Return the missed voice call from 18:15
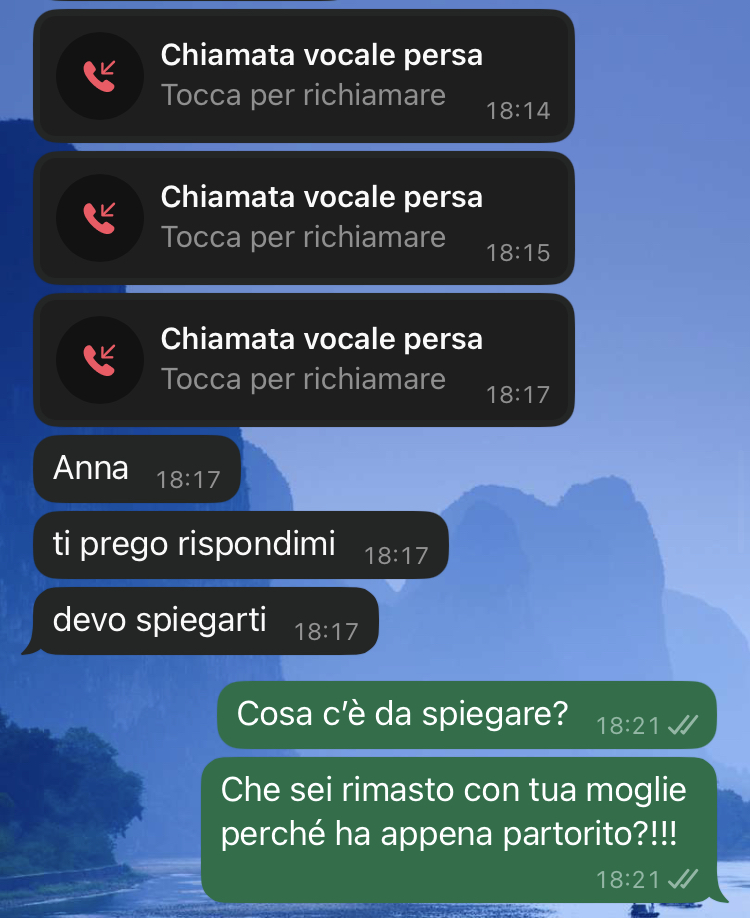Viewport: 750px width, 918px height. pyautogui.click(x=303, y=218)
